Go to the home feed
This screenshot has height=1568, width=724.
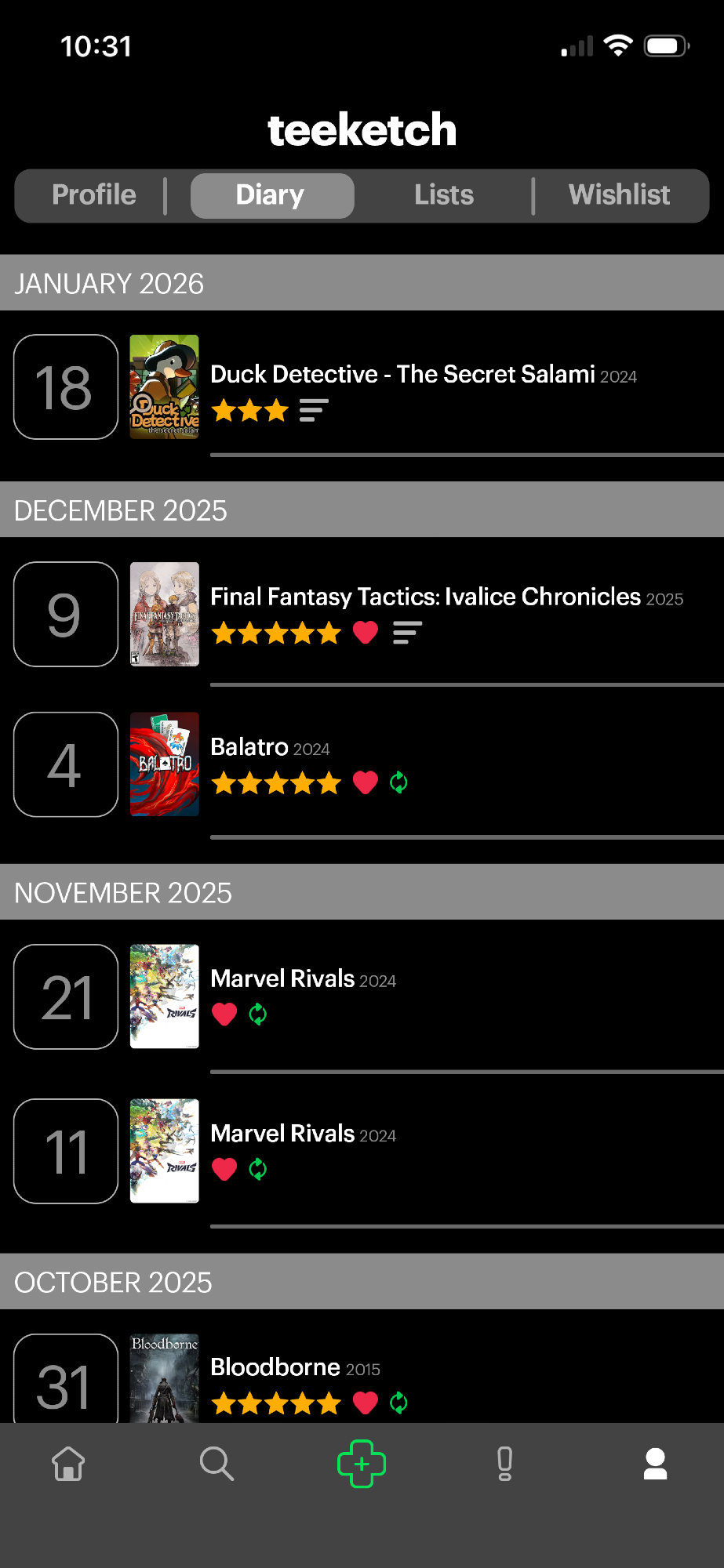click(68, 1463)
